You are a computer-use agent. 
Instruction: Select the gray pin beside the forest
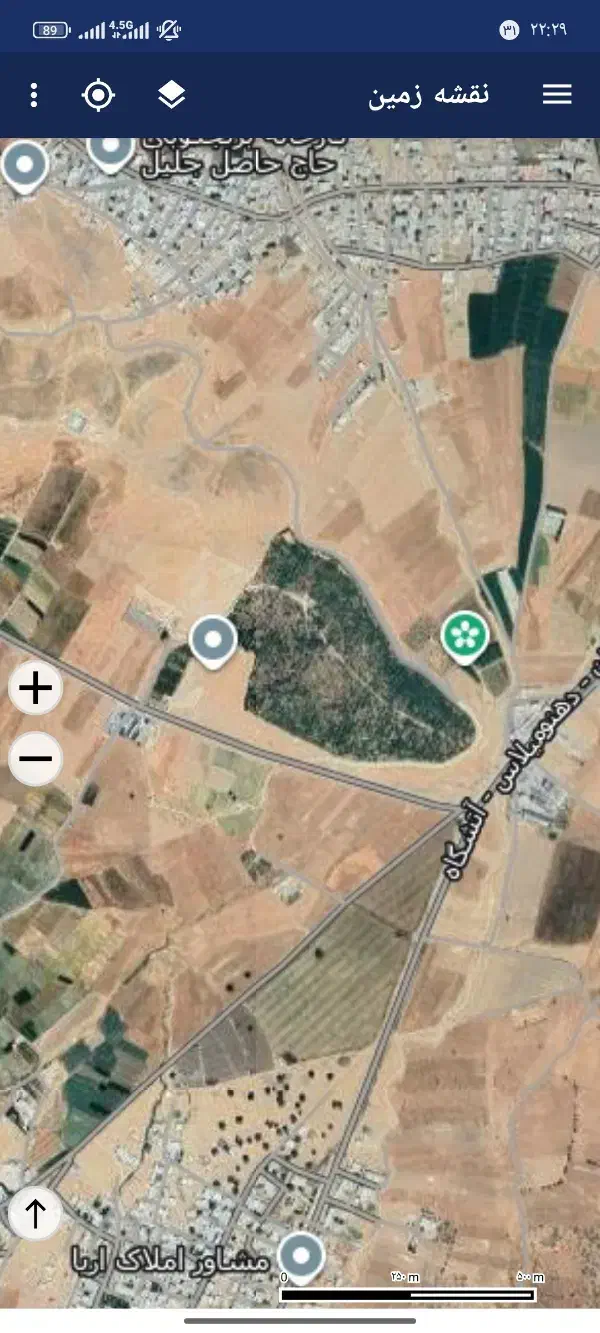tap(213, 640)
